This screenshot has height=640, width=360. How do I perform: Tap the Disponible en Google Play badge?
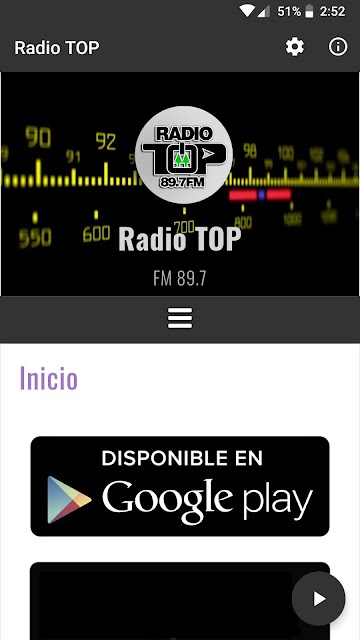(x=180, y=486)
